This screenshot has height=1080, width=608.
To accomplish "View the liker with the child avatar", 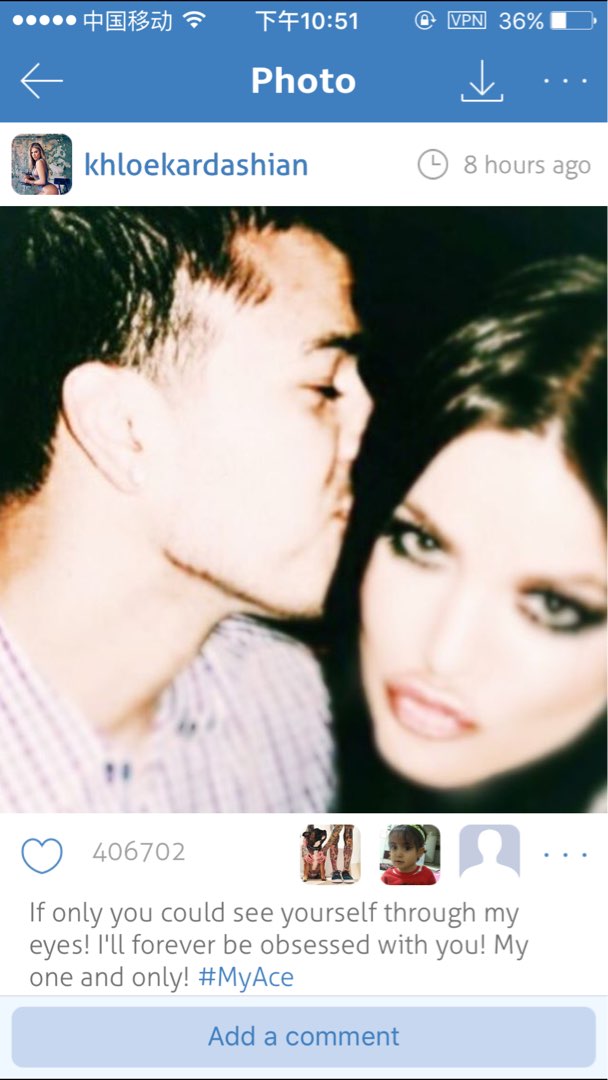I will (x=410, y=854).
